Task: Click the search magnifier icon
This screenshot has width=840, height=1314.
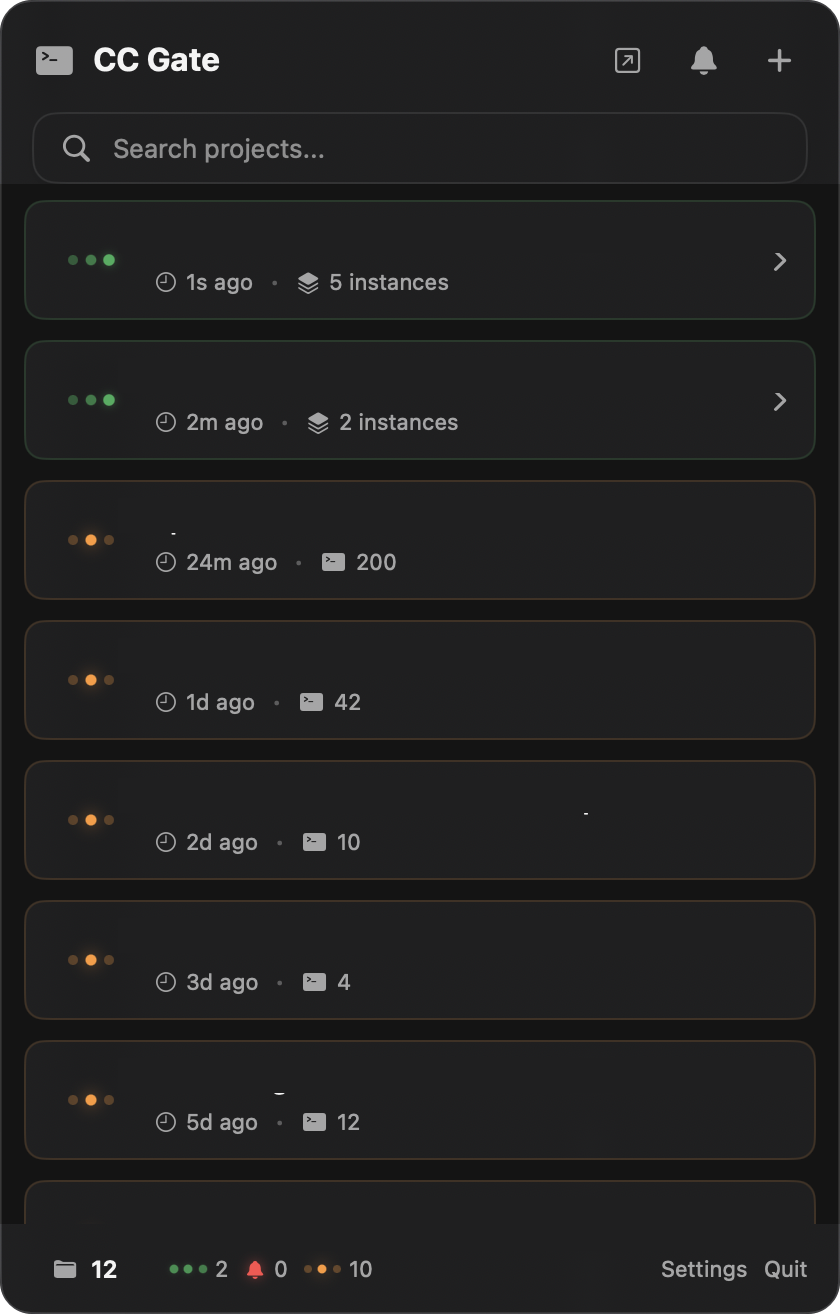Action: click(76, 148)
